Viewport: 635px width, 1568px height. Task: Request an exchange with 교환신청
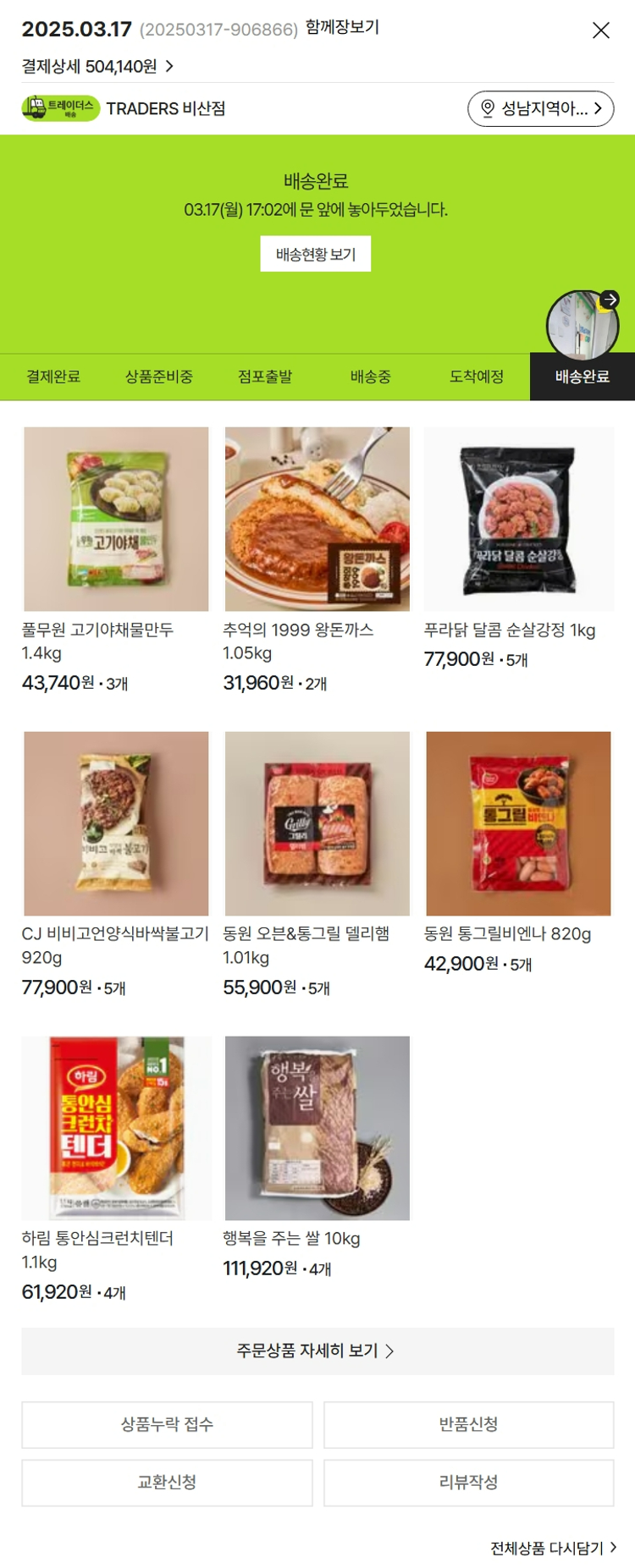[x=167, y=1482]
